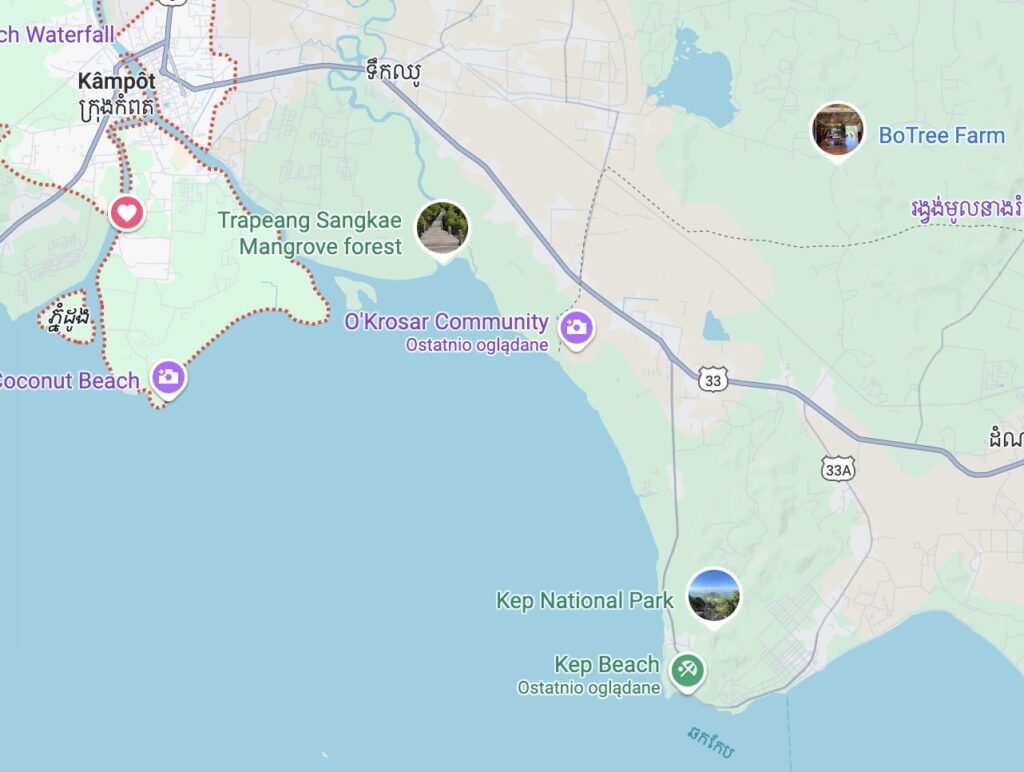Image resolution: width=1024 pixels, height=772 pixels.
Task: Select the Coconut Beach camera pin
Action: coord(168,377)
